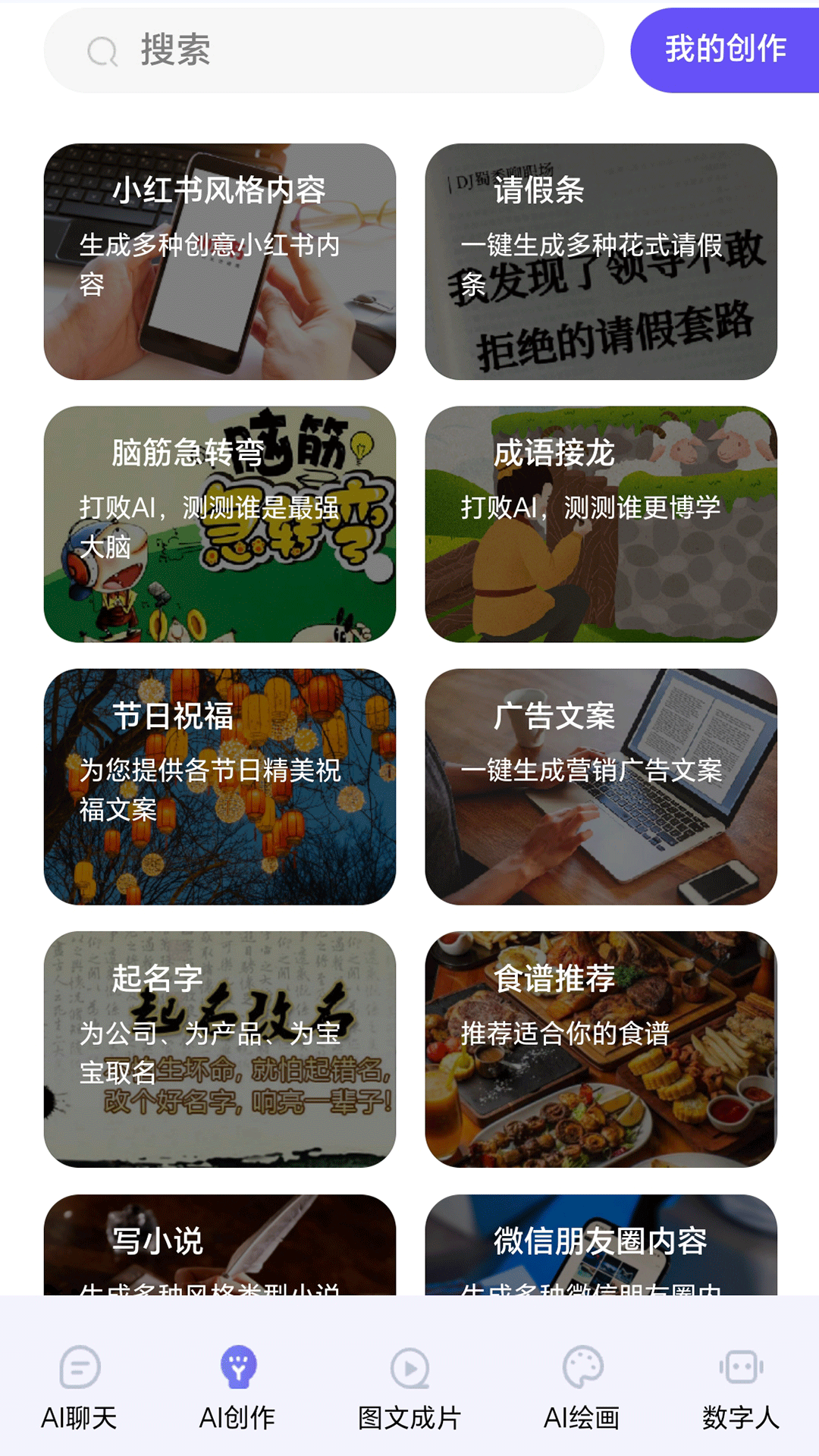Open the 起名字 card
This screenshot has height=1456, width=819.
pos(220,1049)
